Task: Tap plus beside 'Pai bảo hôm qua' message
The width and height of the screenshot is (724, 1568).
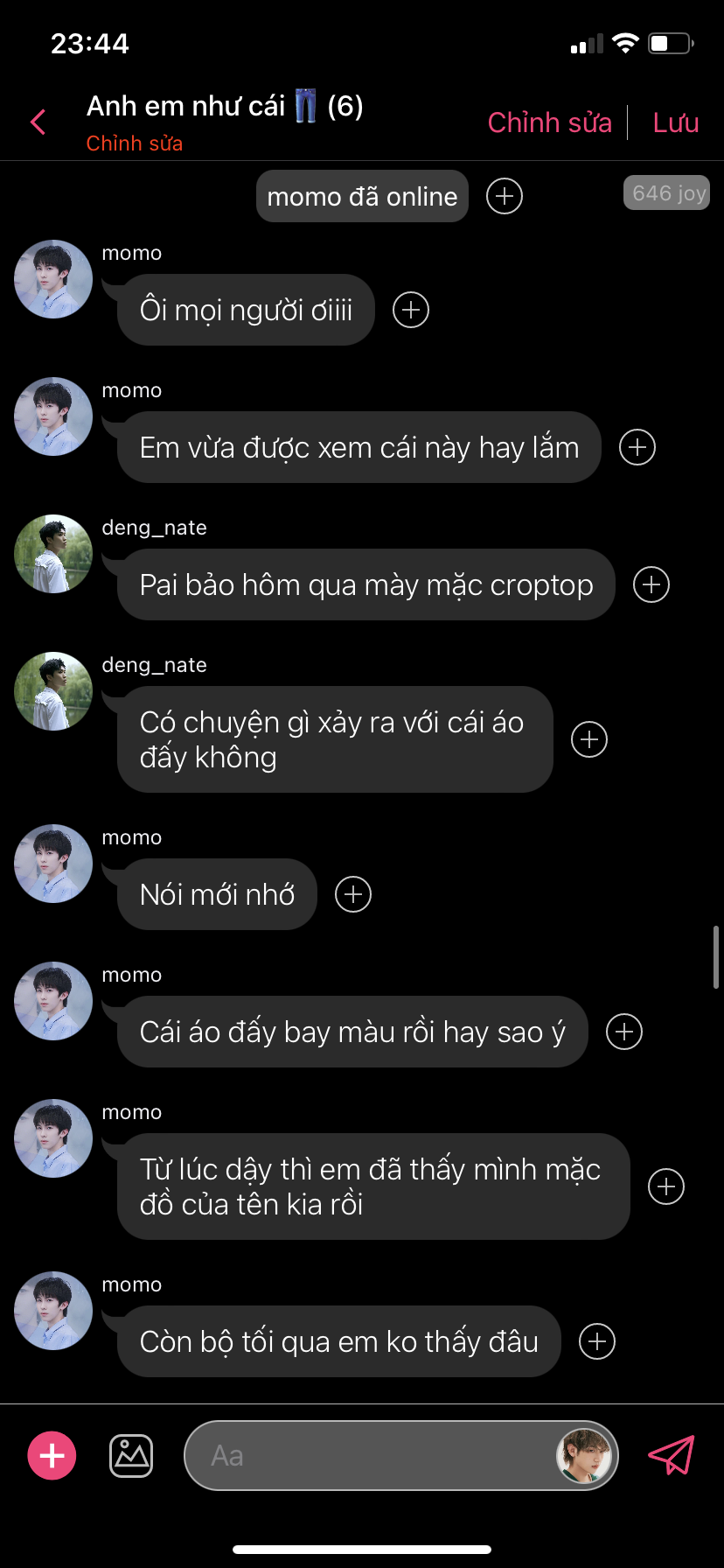Action: 651,584
